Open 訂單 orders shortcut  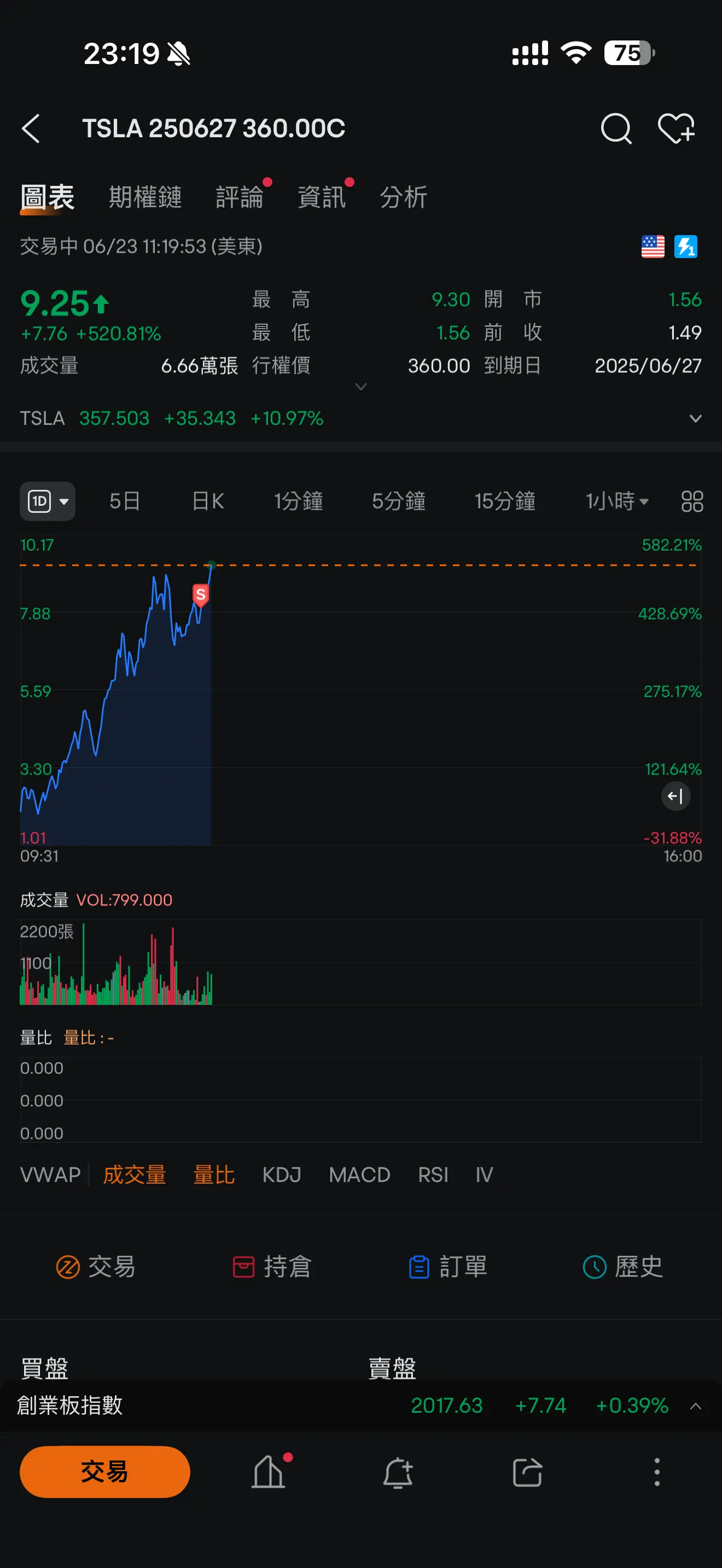click(x=447, y=1267)
